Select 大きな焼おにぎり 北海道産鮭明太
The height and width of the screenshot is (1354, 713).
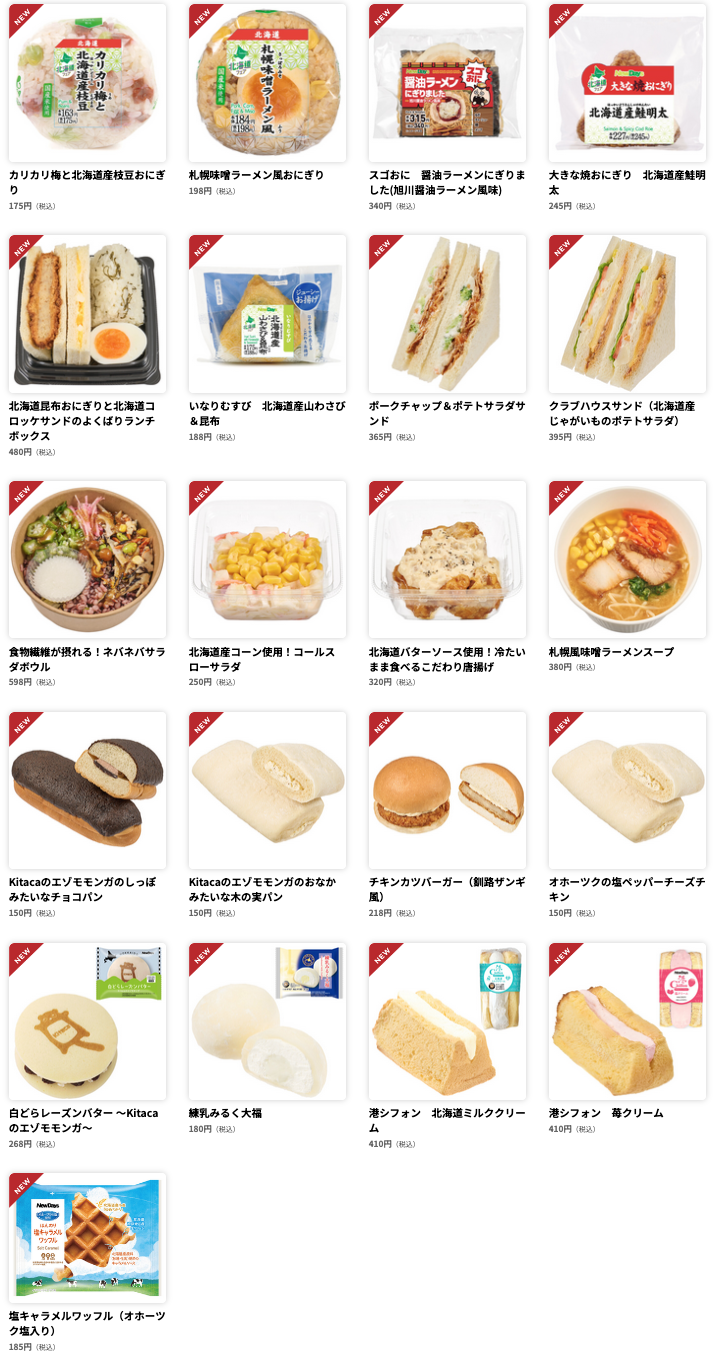[x=628, y=83]
